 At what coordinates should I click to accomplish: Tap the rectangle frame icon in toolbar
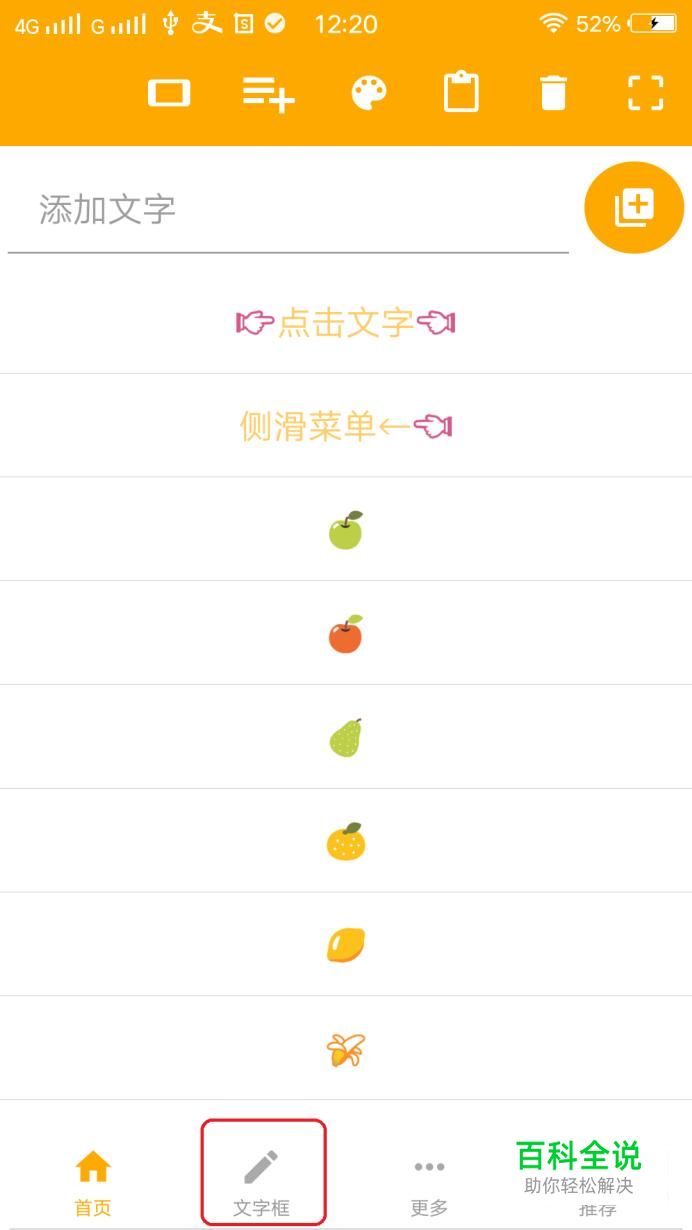(169, 93)
